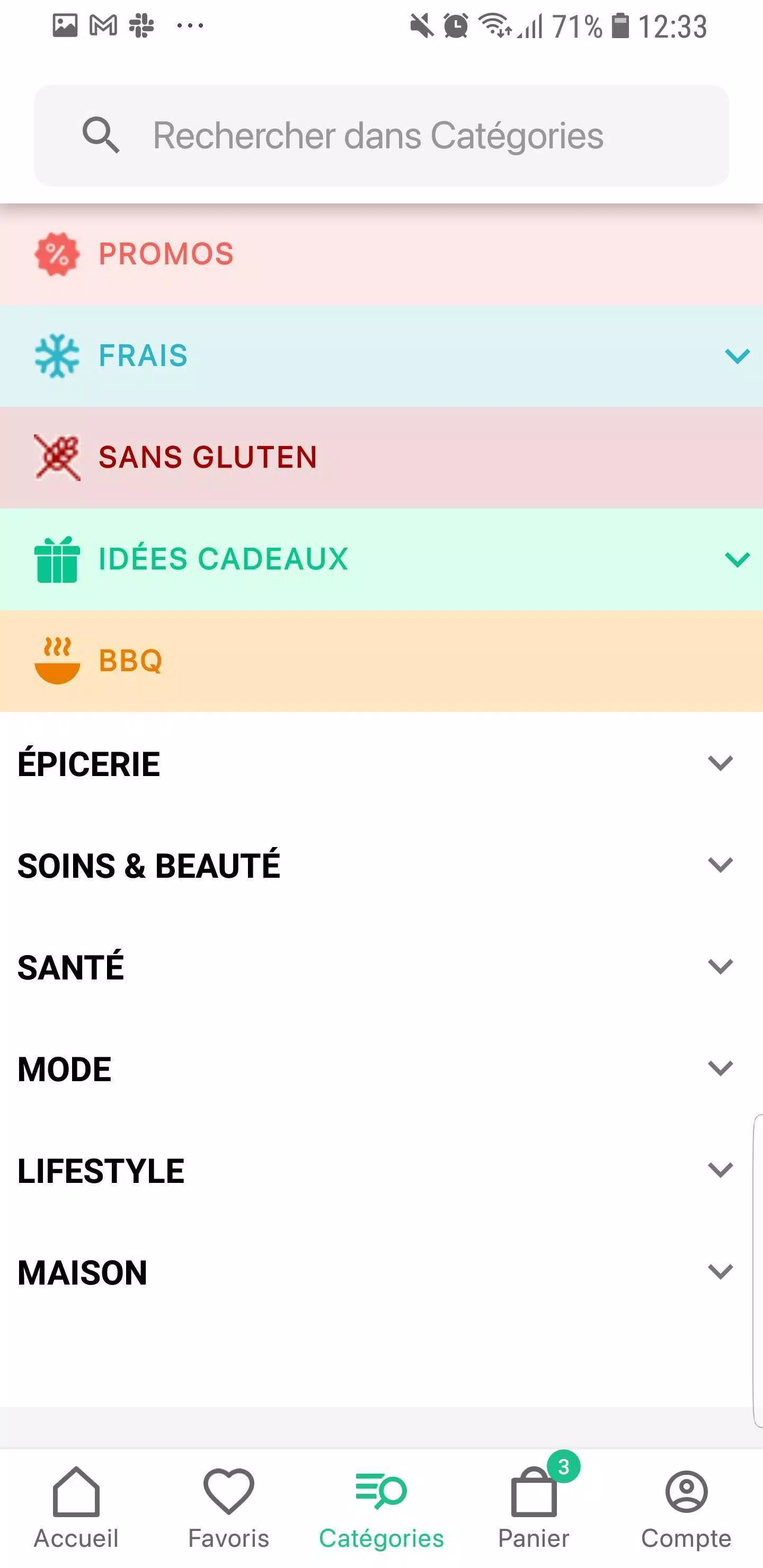
Task: Open the PROMOS category
Action: [381, 254]
